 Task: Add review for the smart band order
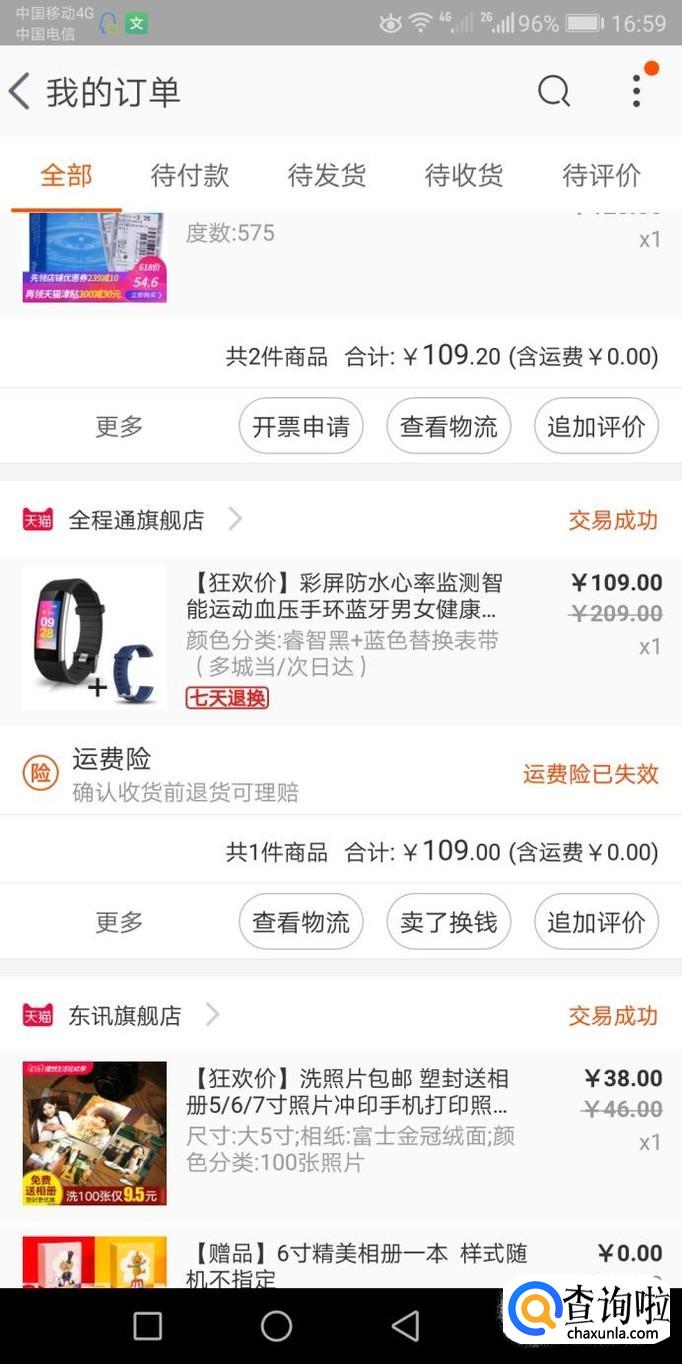[x=596, y=922]
